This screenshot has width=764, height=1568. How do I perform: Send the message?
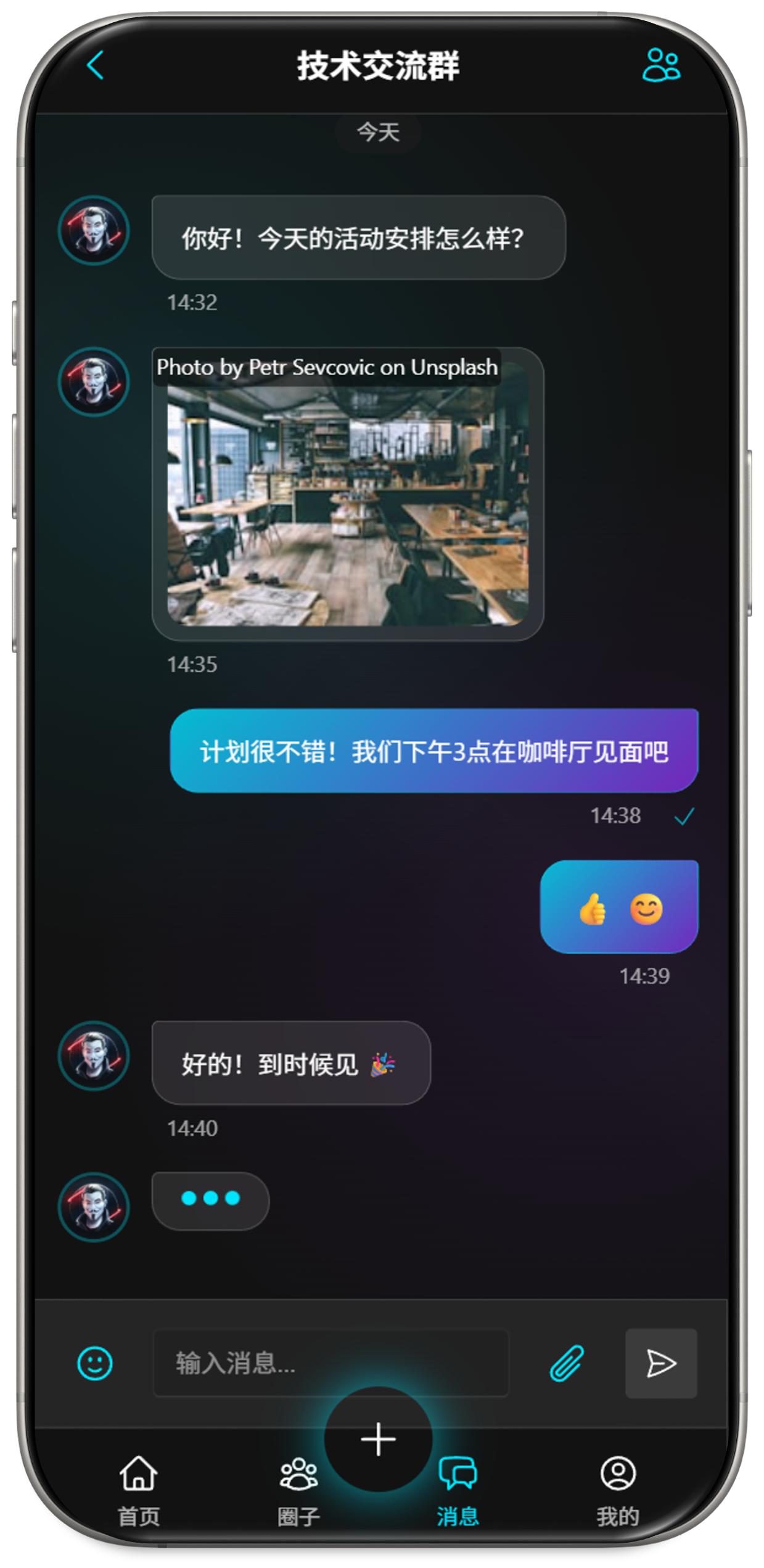click(x=660, y=1363)
